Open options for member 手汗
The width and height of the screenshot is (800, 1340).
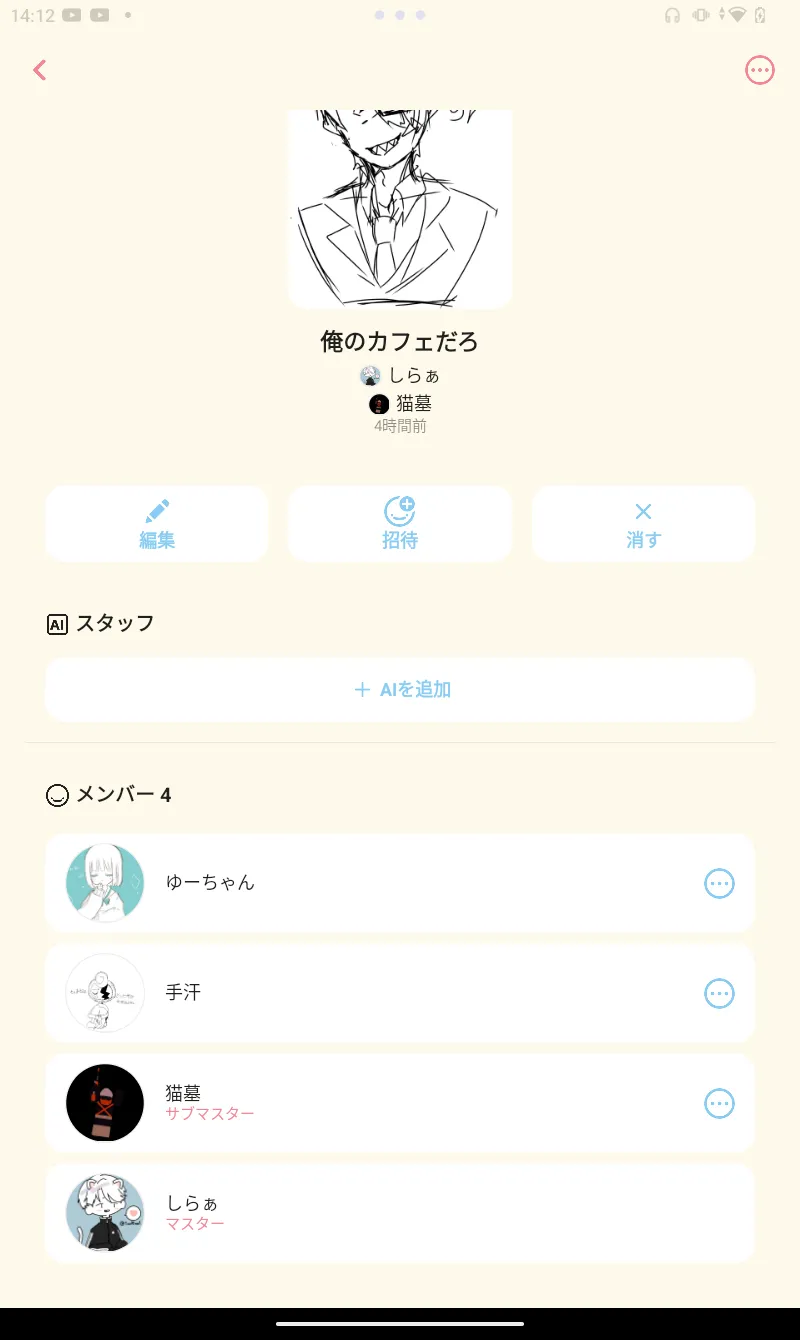point(720,993)
